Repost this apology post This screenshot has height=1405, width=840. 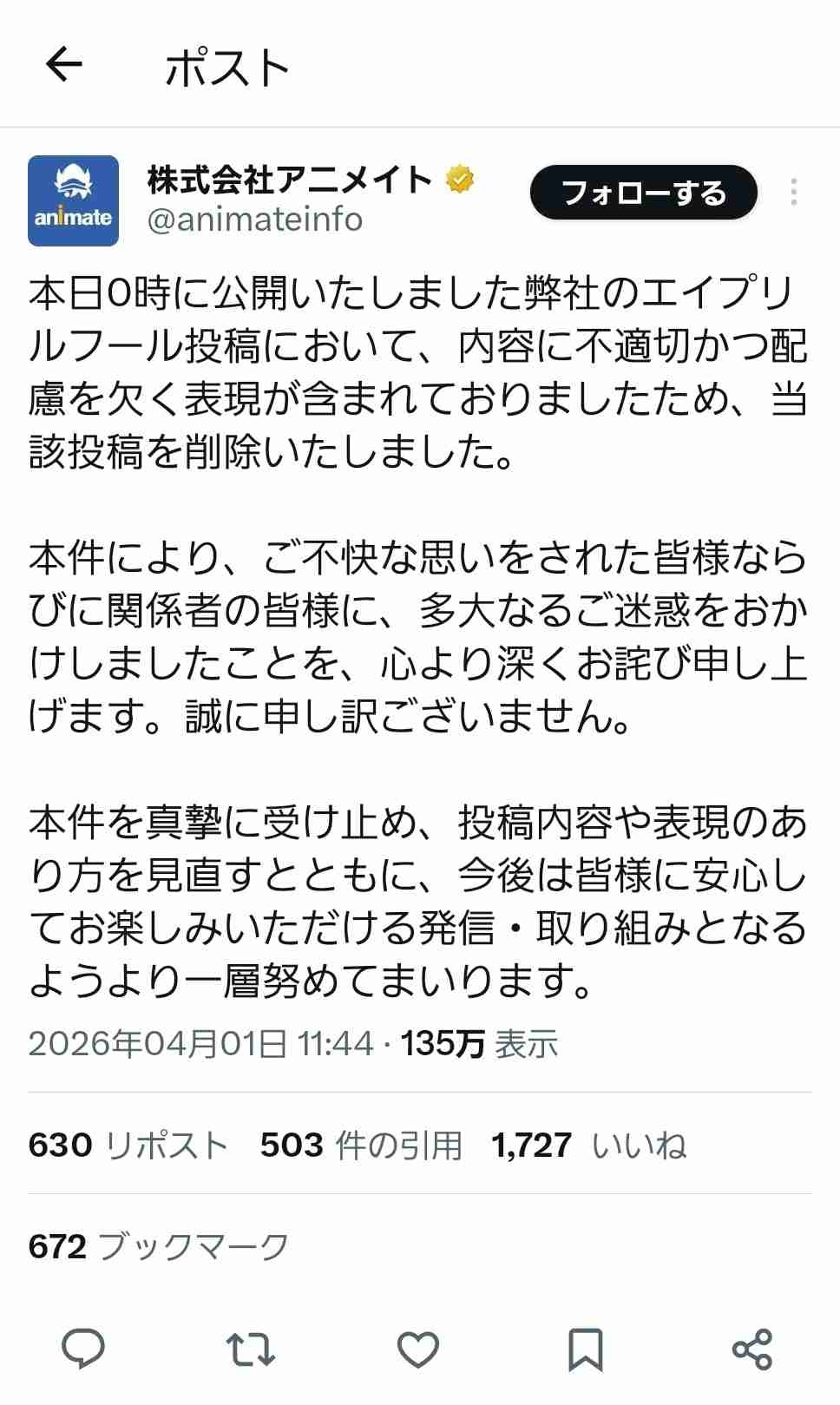(251, 1349)
